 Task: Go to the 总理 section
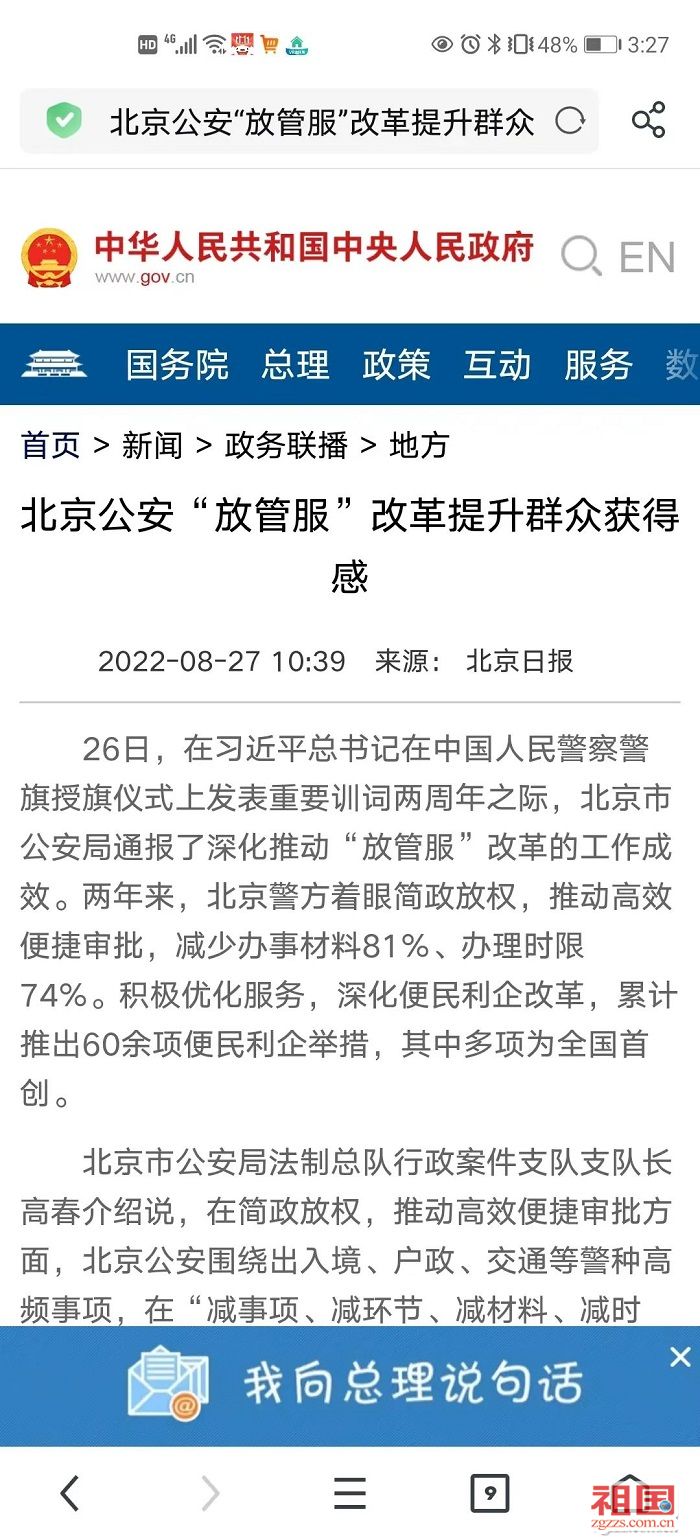click(295, 365)
